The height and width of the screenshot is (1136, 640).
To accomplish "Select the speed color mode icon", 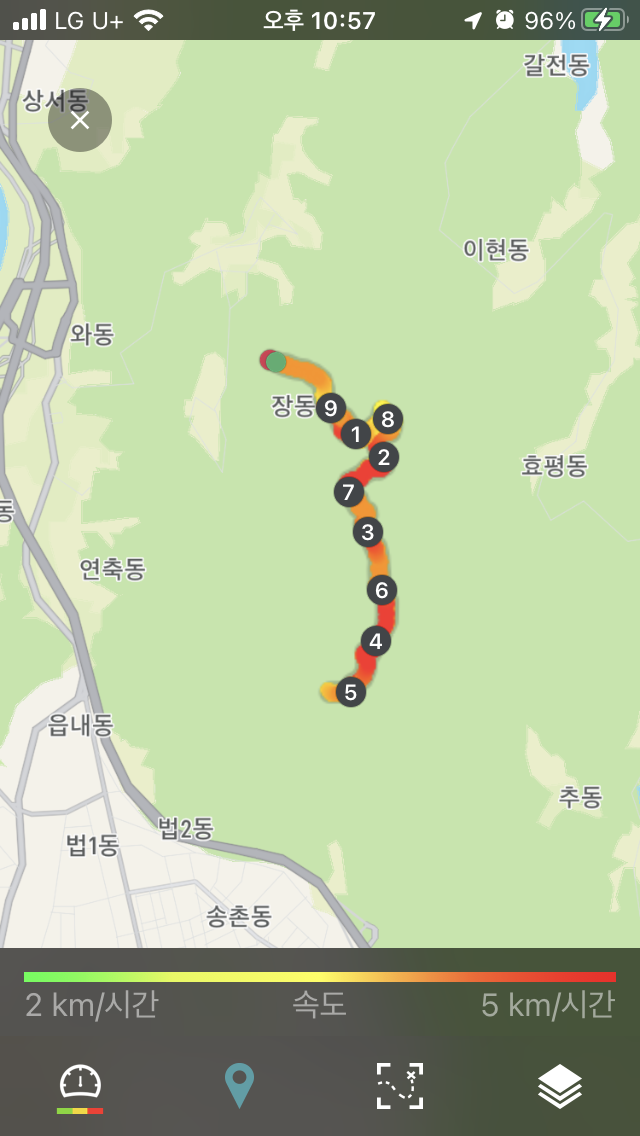I will tap(80, 1087).
